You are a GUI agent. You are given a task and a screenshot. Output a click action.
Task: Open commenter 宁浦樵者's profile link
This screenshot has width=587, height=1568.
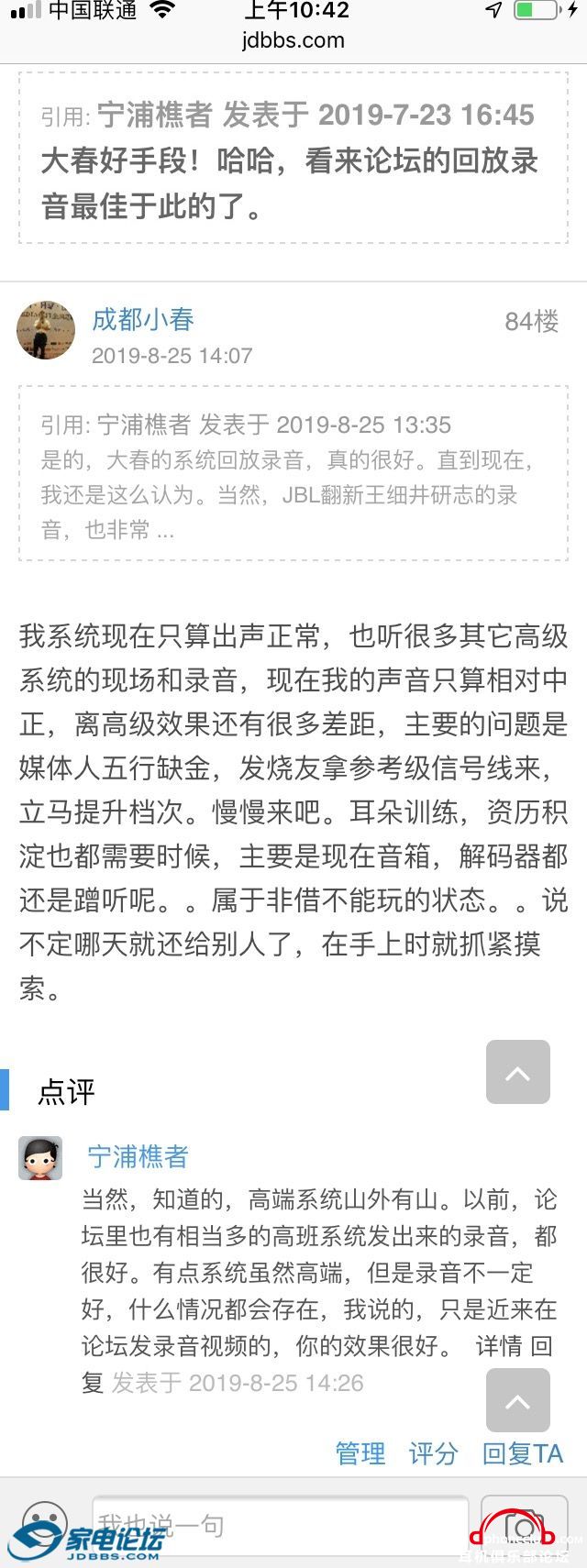(x=138, y=1156)
